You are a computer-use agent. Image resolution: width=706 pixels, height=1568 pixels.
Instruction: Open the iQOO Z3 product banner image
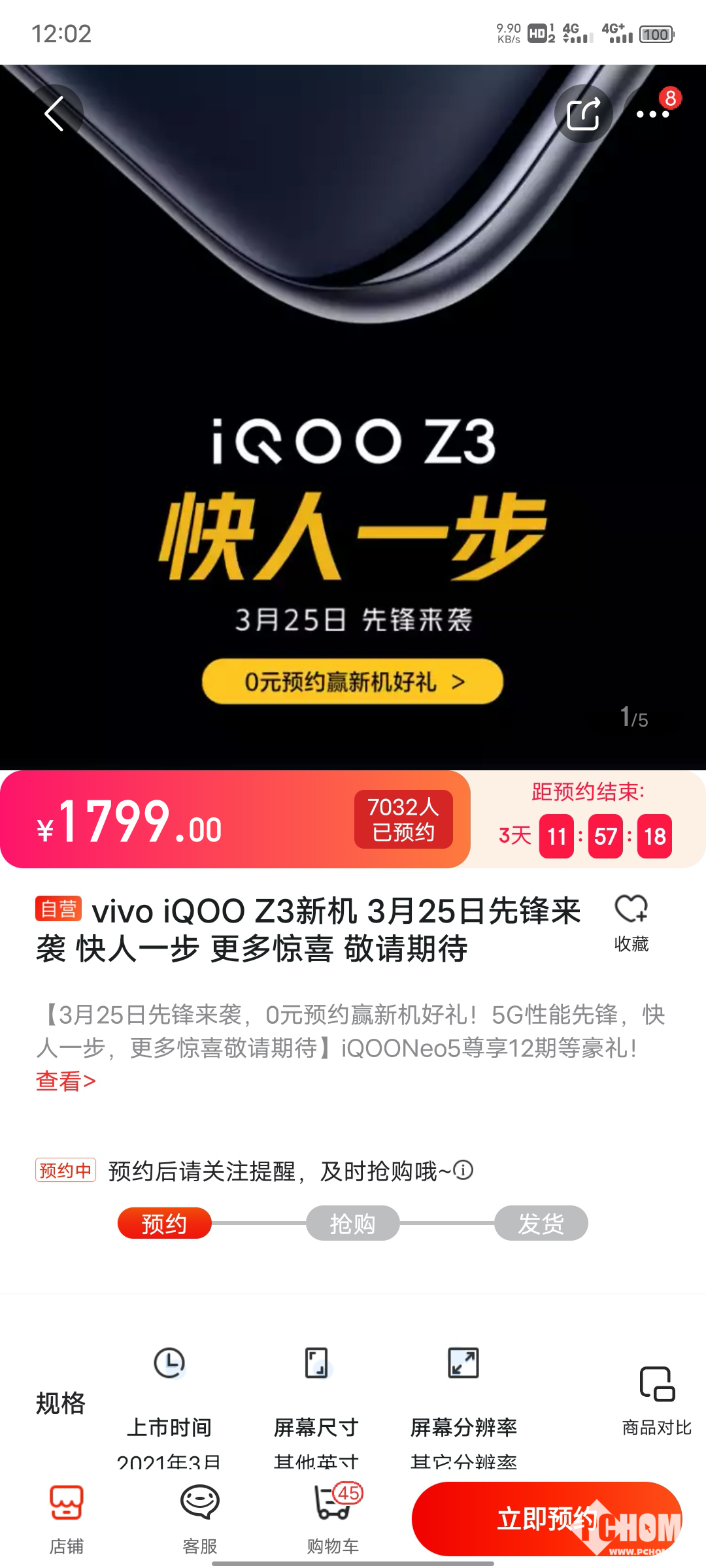[x=353, y=418]
